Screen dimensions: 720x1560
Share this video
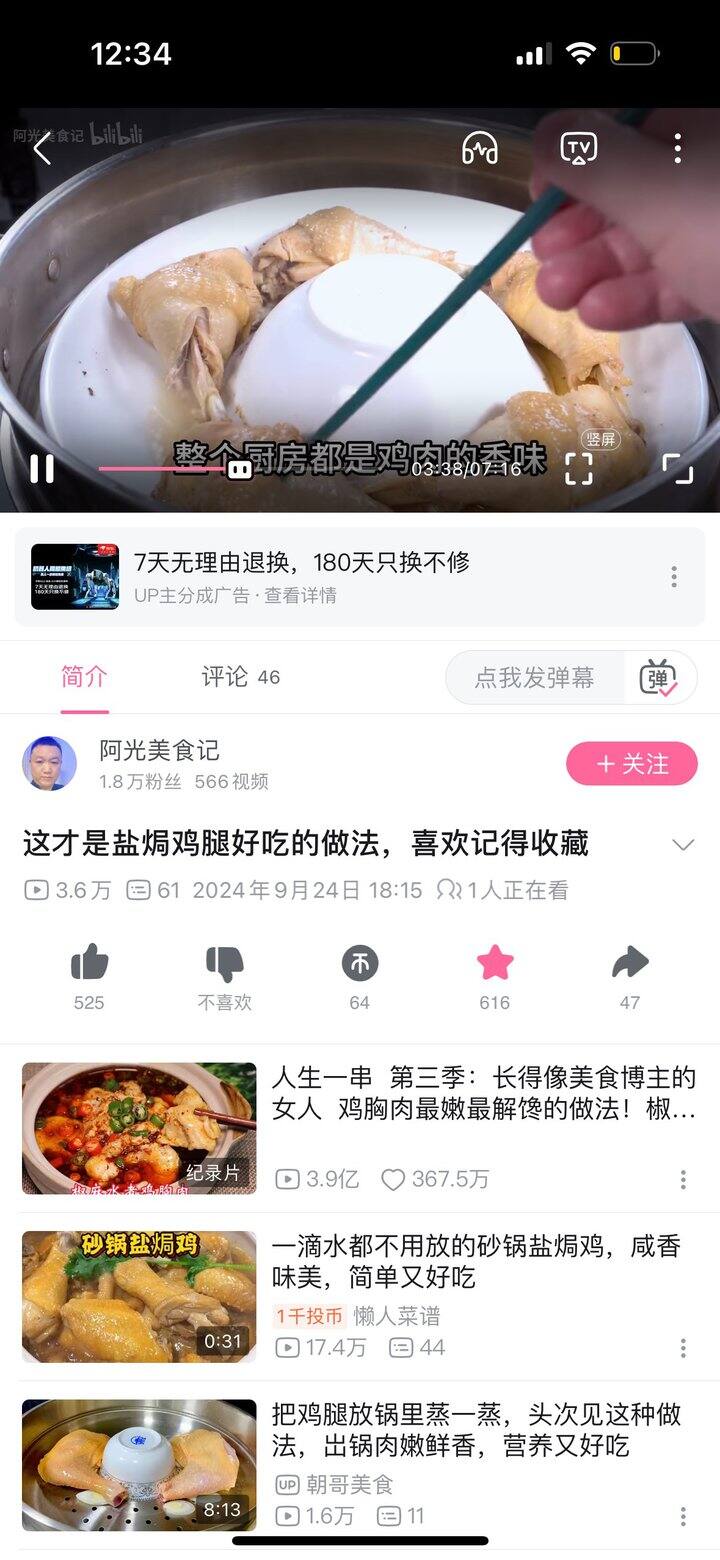[630, 965]
